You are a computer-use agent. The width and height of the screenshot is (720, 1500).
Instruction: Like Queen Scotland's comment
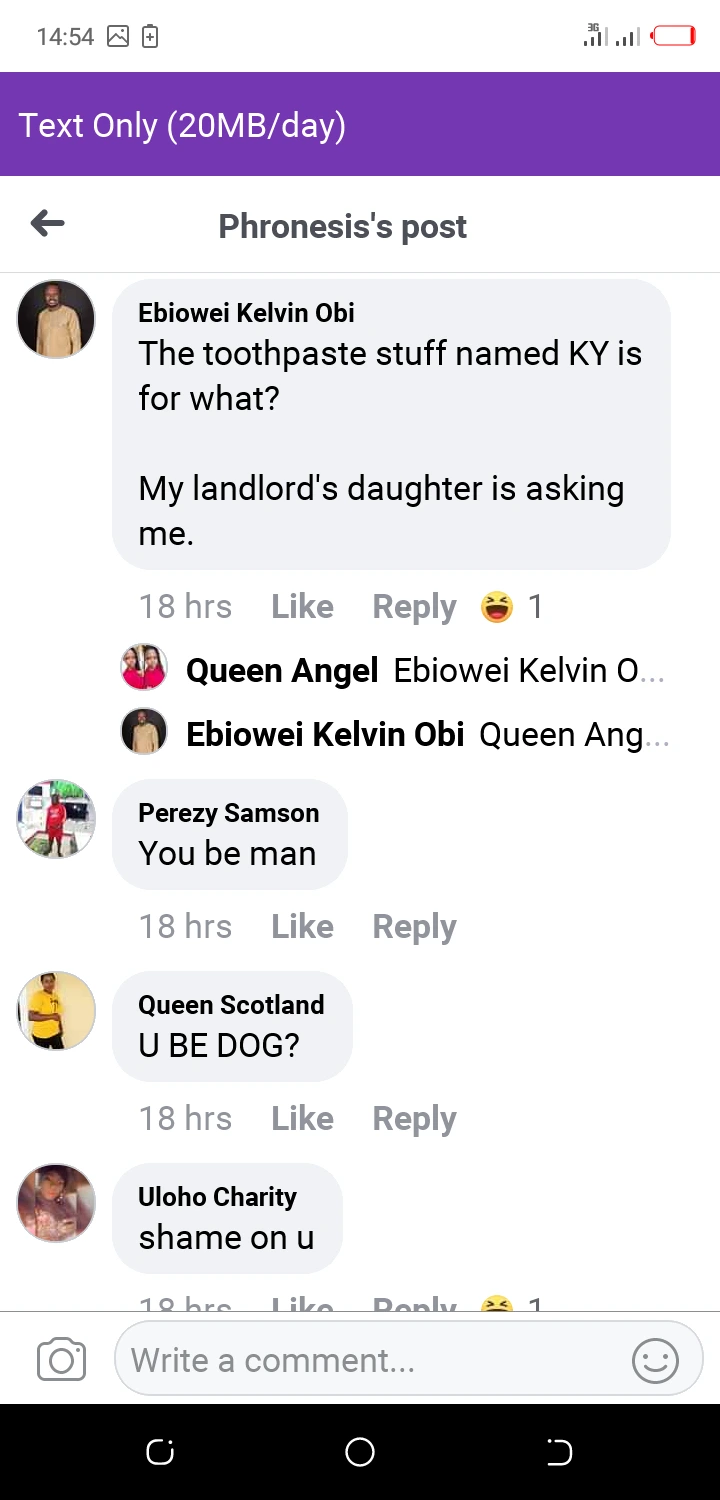[x=302, y=1118]
